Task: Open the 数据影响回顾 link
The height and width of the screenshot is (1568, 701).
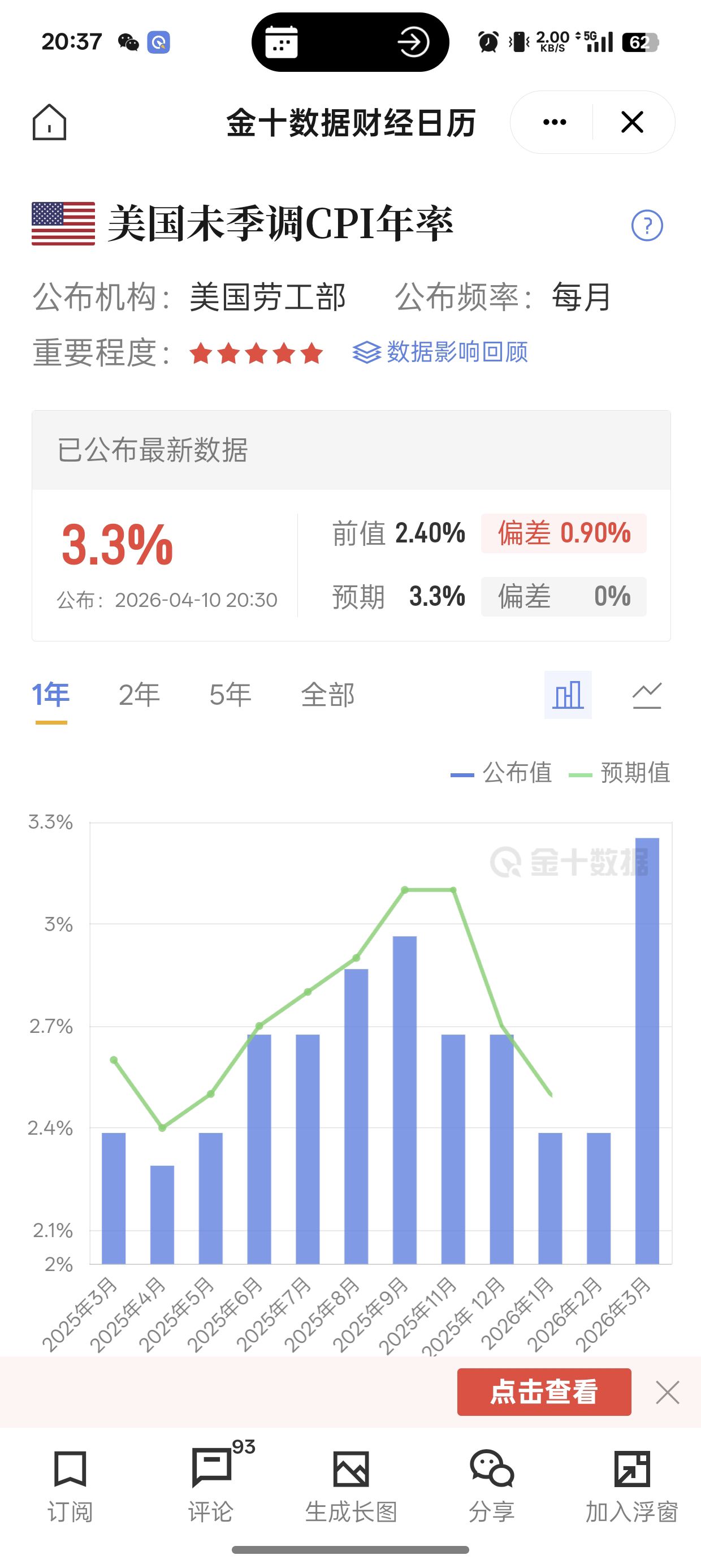Action: (440, 352)
